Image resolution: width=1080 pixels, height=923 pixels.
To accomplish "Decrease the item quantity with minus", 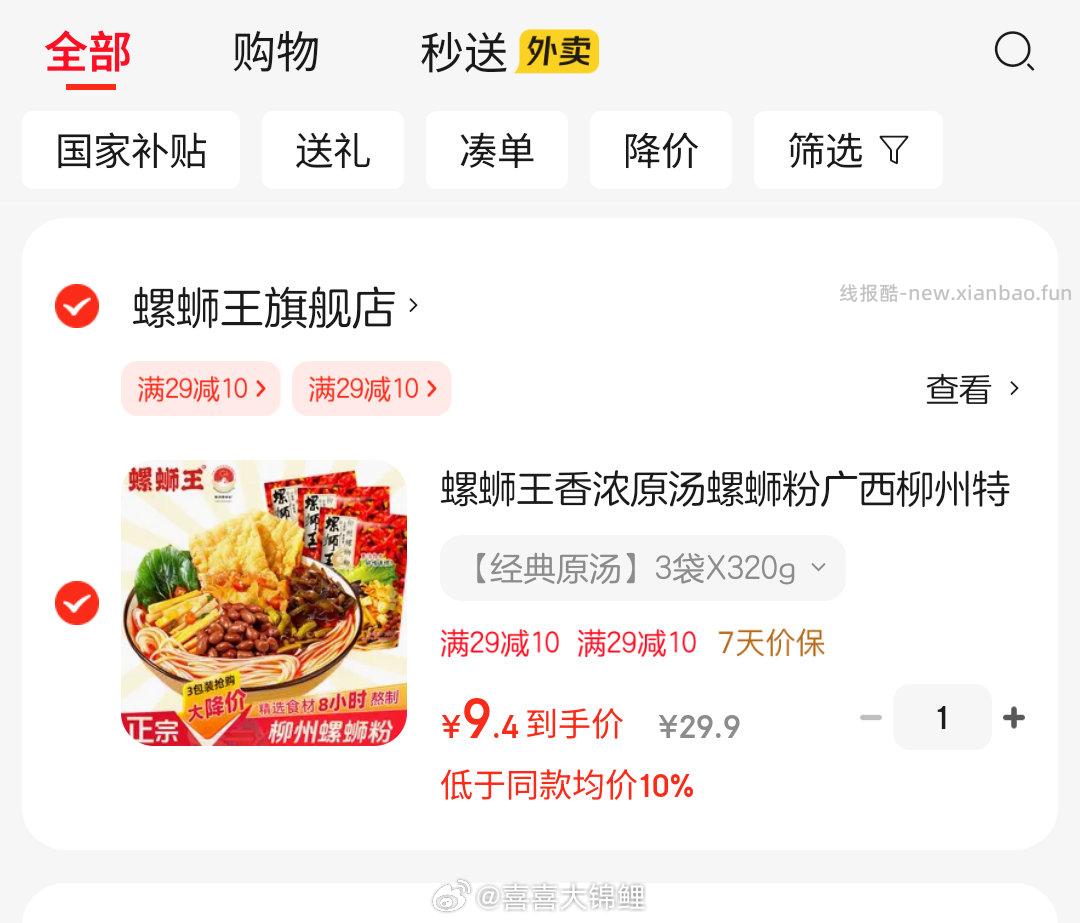I will 870,717.
